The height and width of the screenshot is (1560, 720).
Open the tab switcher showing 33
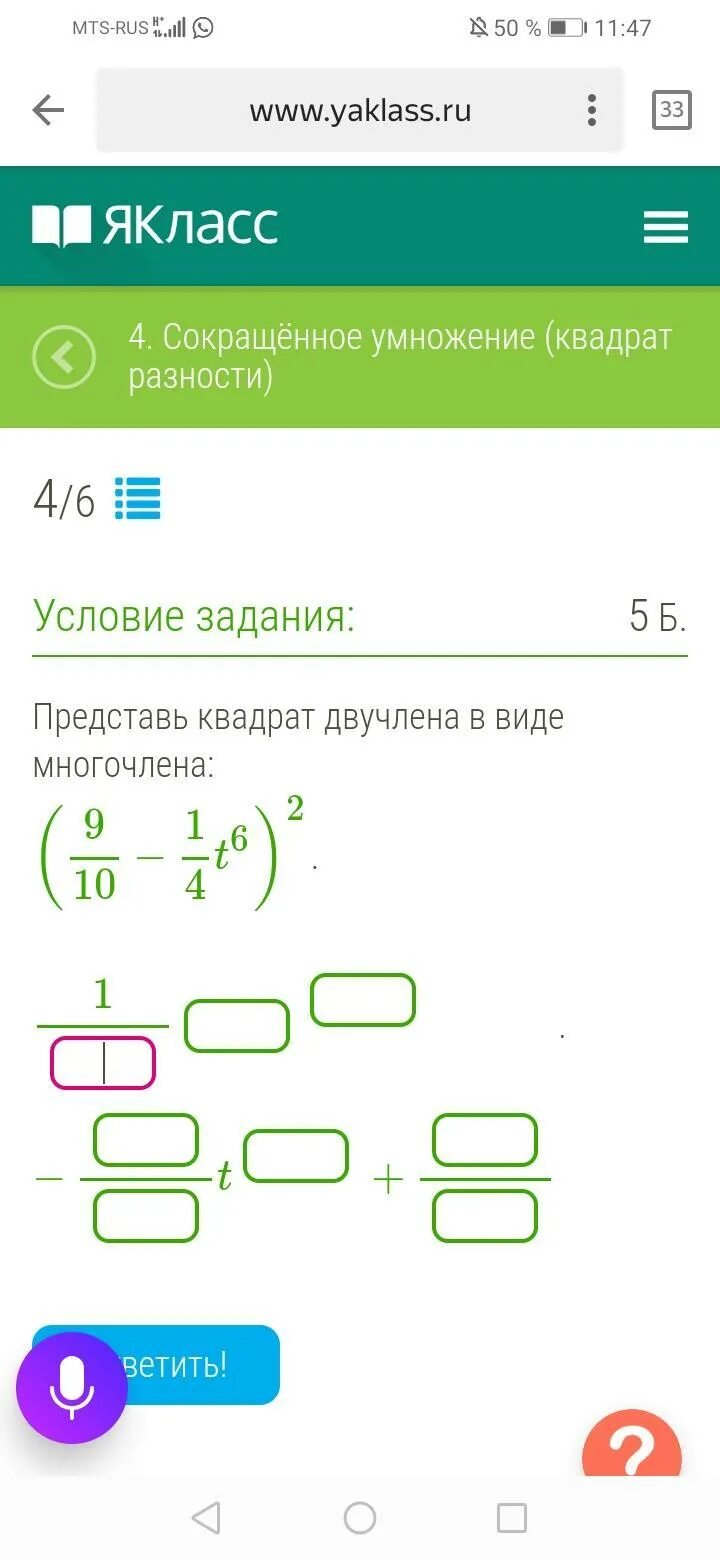672,110
